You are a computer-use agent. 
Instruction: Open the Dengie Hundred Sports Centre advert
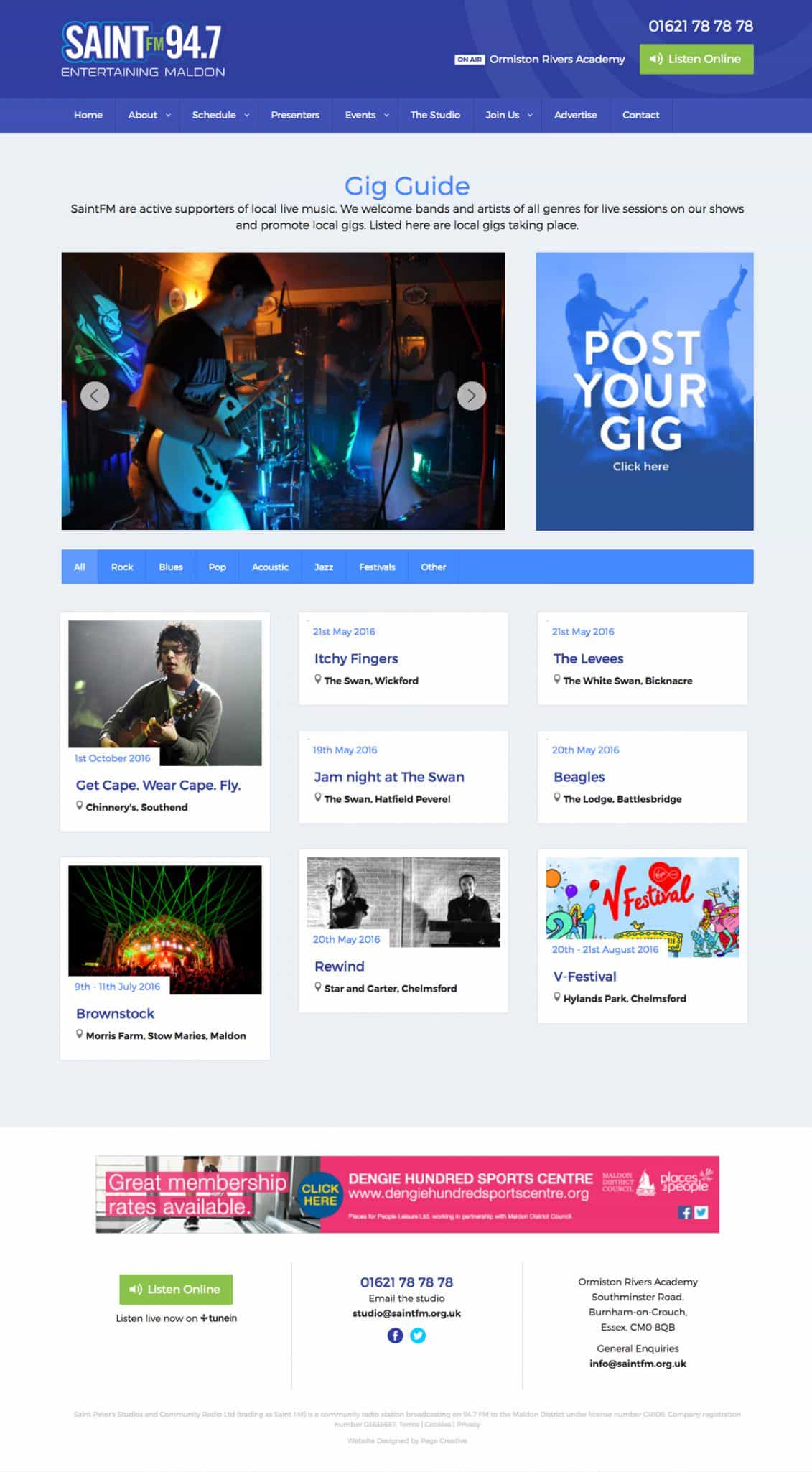pyautogui.click(x=407, y=1194)
